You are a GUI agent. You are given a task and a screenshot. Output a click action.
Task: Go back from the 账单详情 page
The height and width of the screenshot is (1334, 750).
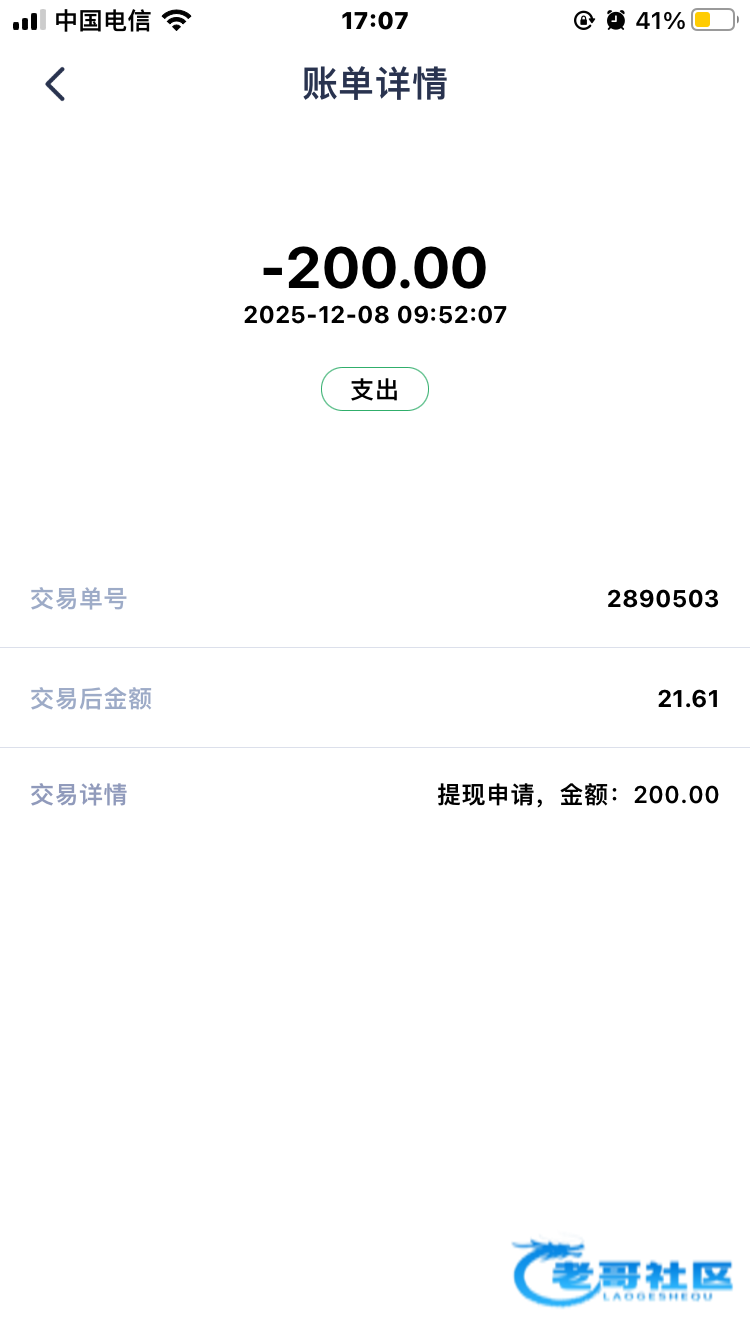pyautogui.click(x=55, y=84)
